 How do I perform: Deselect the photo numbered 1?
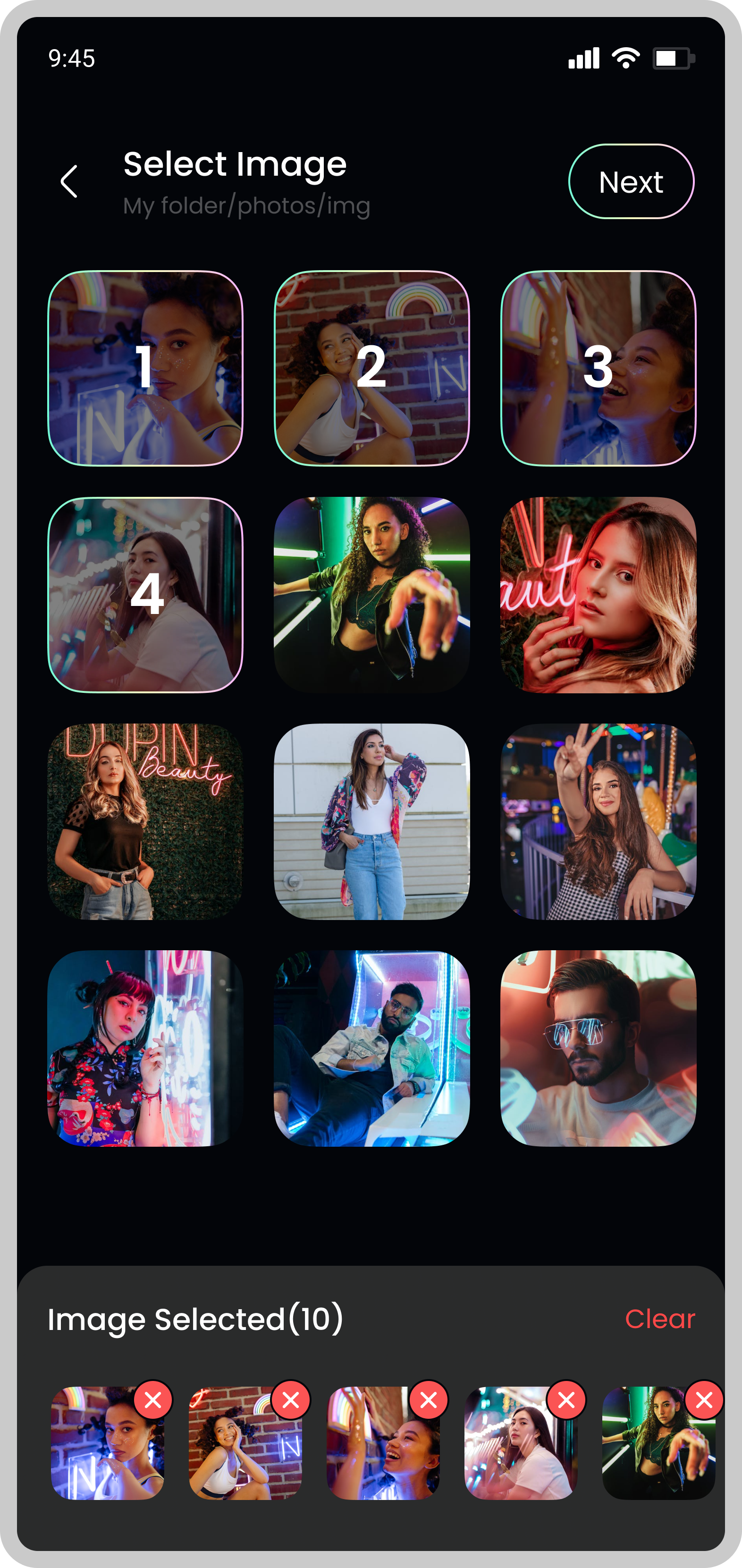point(145,368)
